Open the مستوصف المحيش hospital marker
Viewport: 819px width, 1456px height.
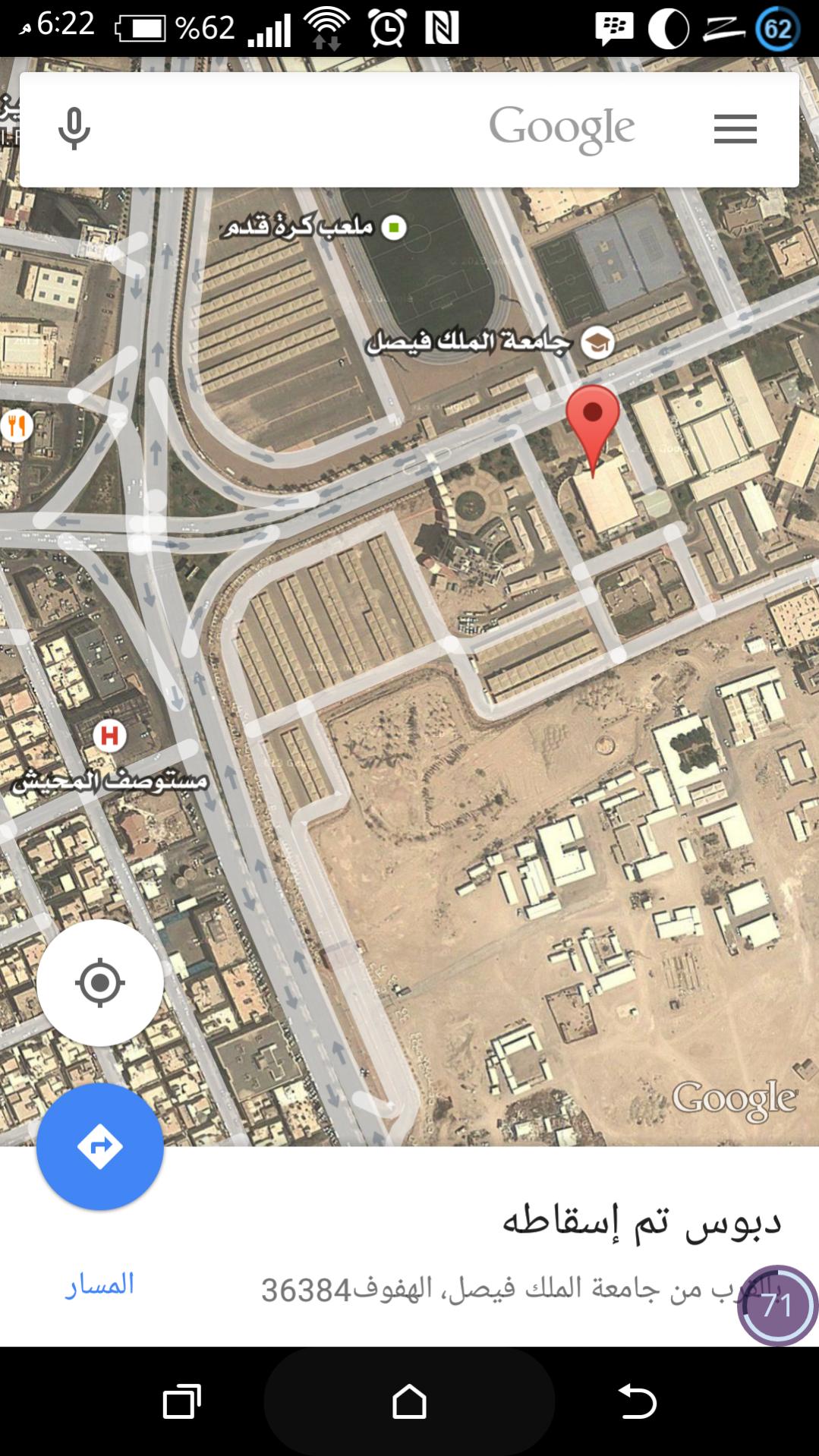click(109, 736)
